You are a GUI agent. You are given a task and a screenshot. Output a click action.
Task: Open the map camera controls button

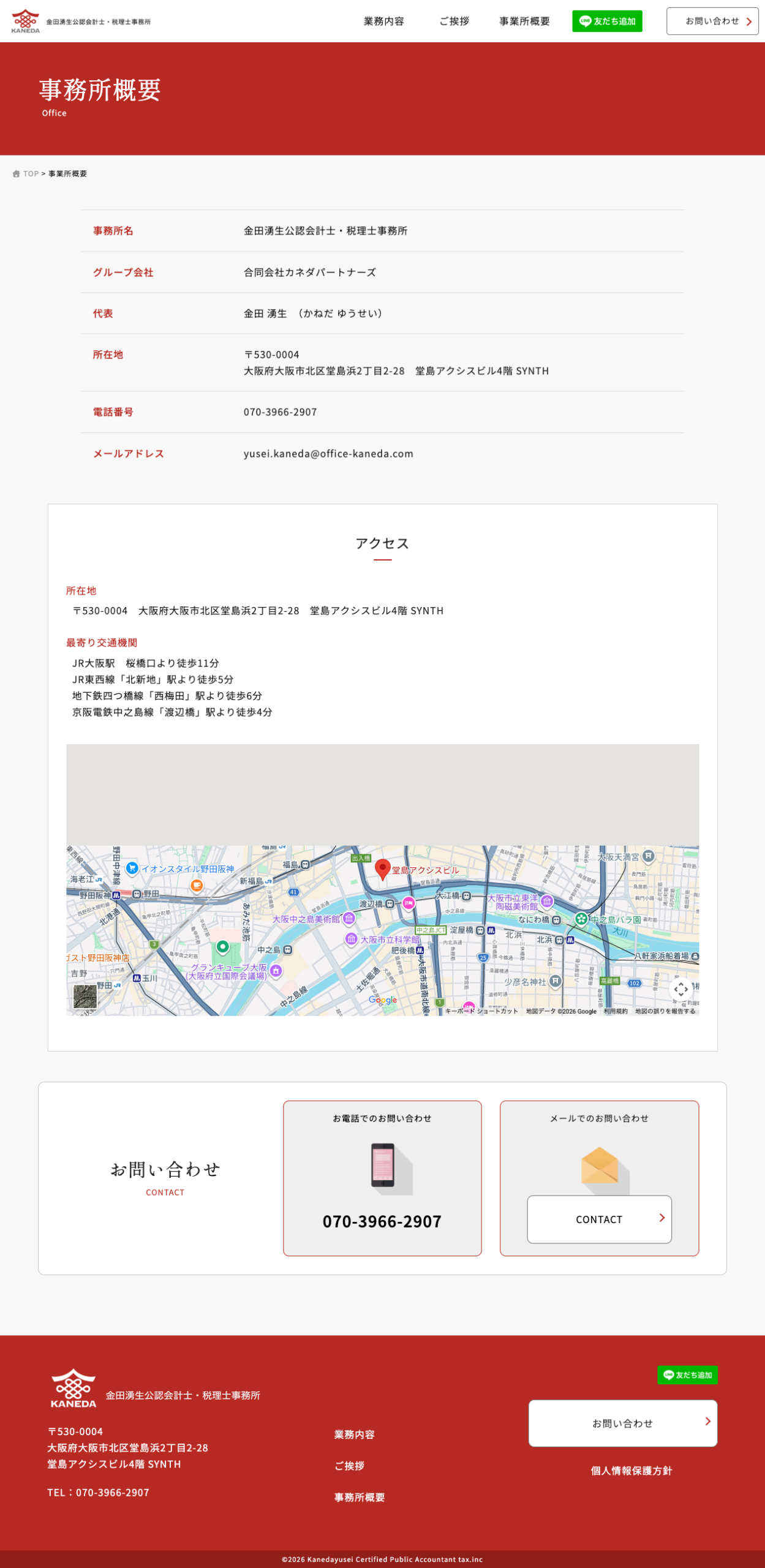click(x=680, y=989)
